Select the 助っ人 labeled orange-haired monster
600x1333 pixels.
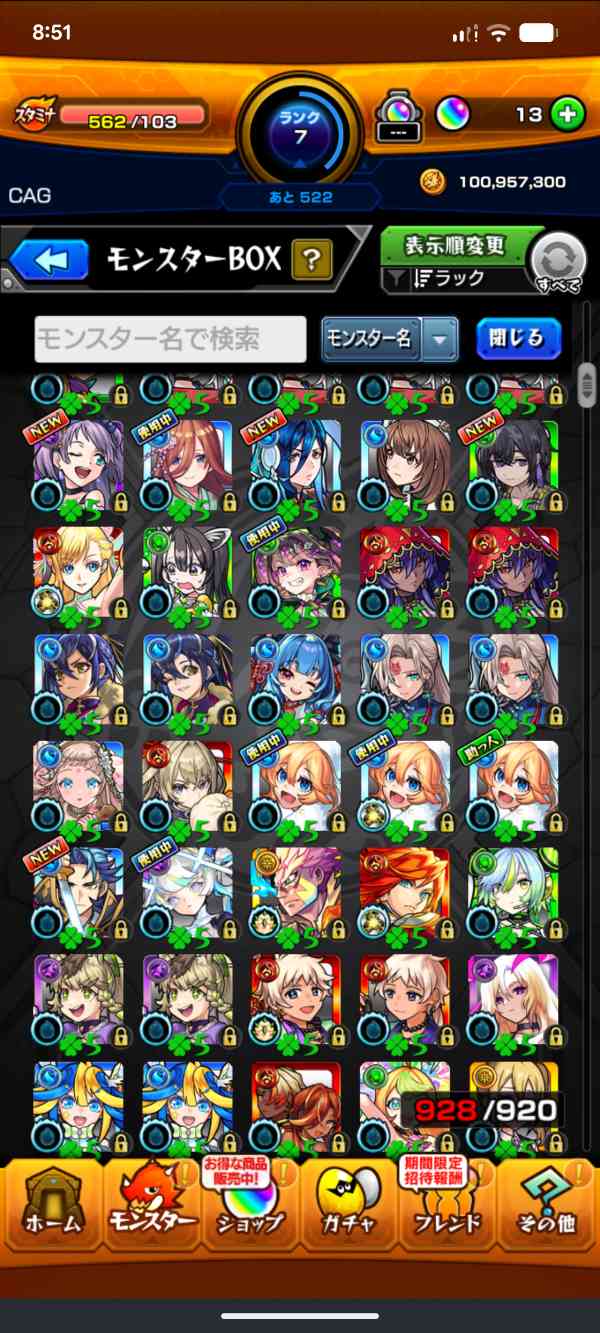(x=513, y=790)
